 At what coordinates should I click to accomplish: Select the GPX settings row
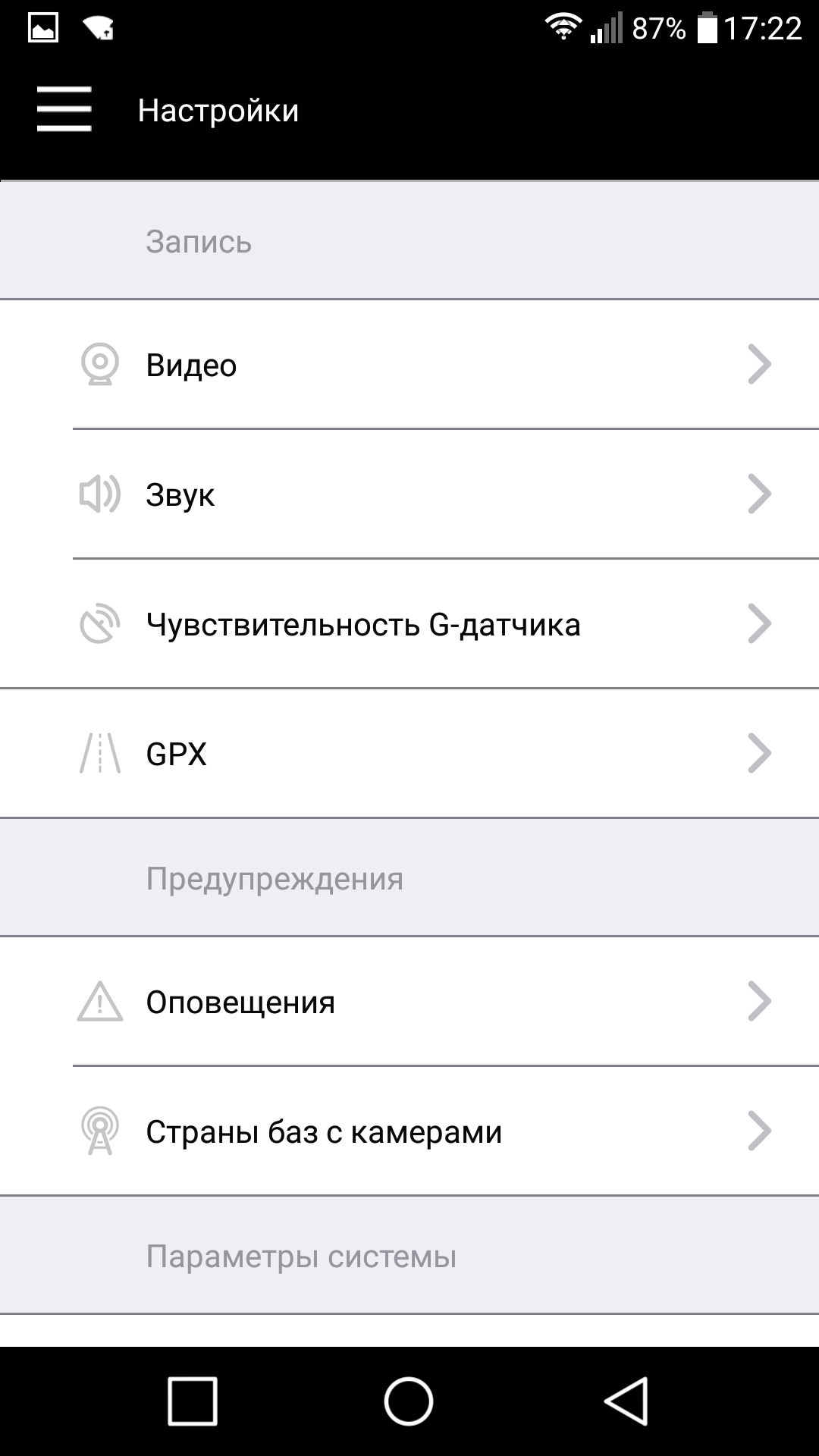[409, 754]
